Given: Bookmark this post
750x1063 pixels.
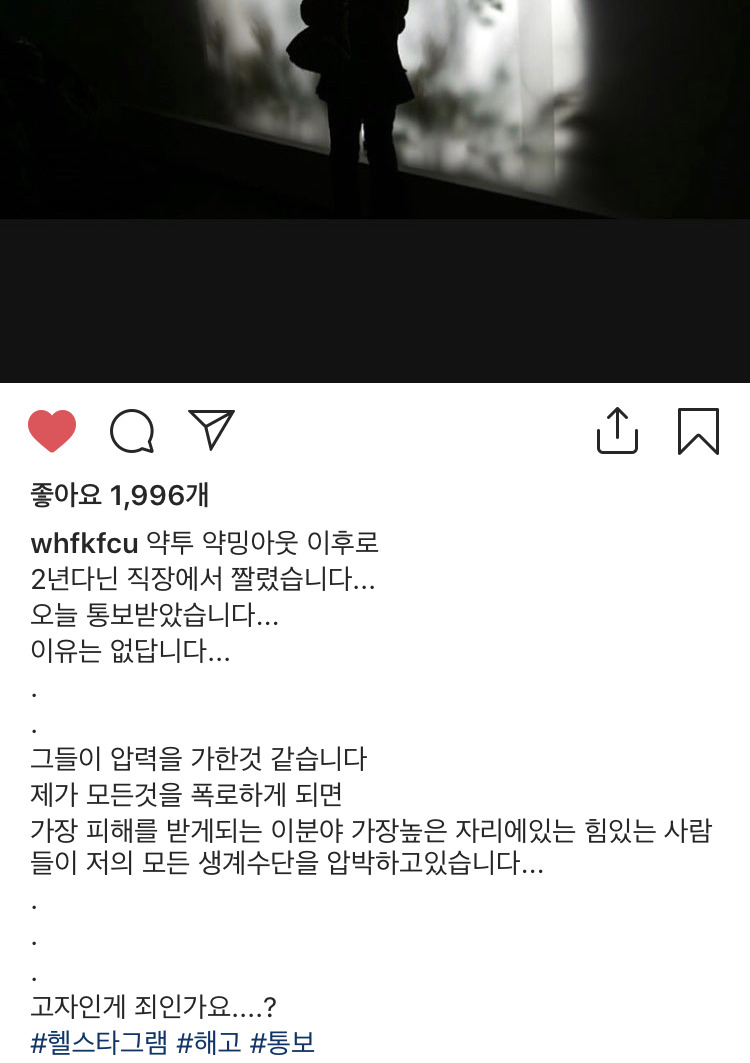Looking at the screenshot, I should tap(698, 431).
